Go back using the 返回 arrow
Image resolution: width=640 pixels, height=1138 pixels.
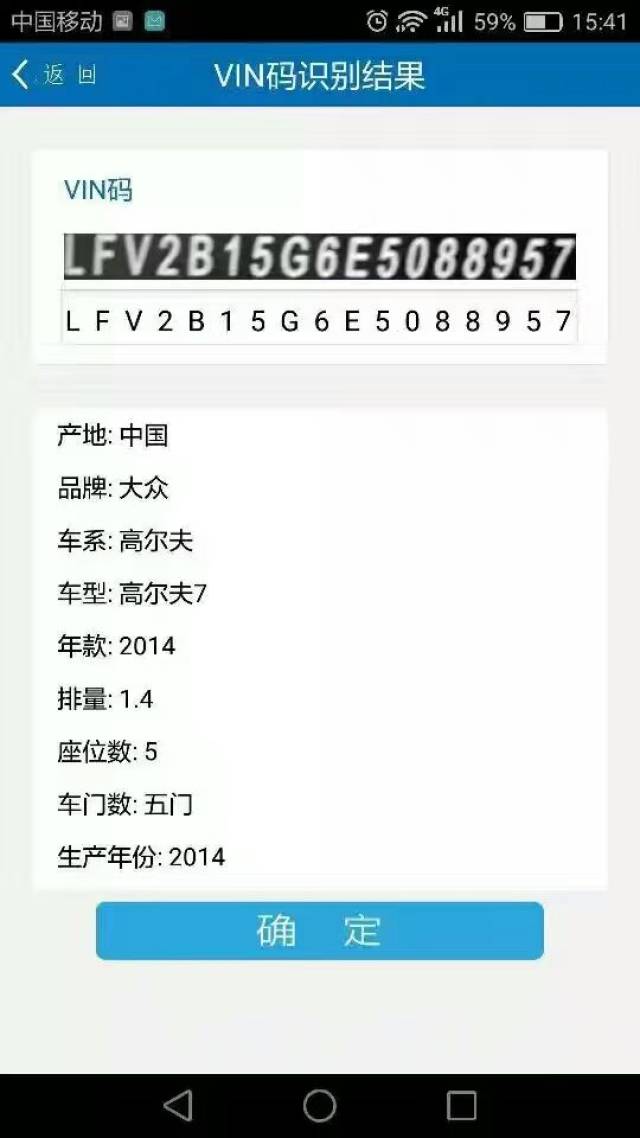point(50,75)
